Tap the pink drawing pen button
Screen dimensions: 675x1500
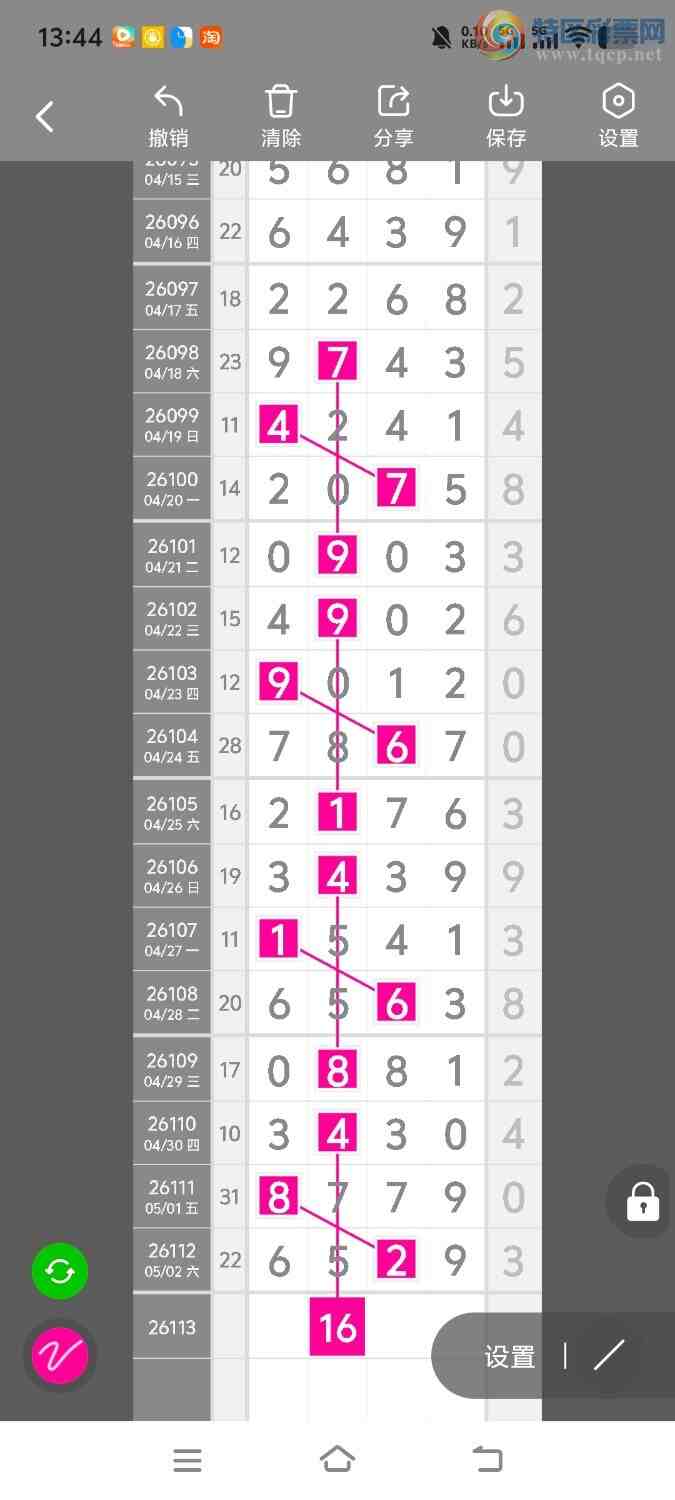pyautogui.click(x=60, y=1356)
